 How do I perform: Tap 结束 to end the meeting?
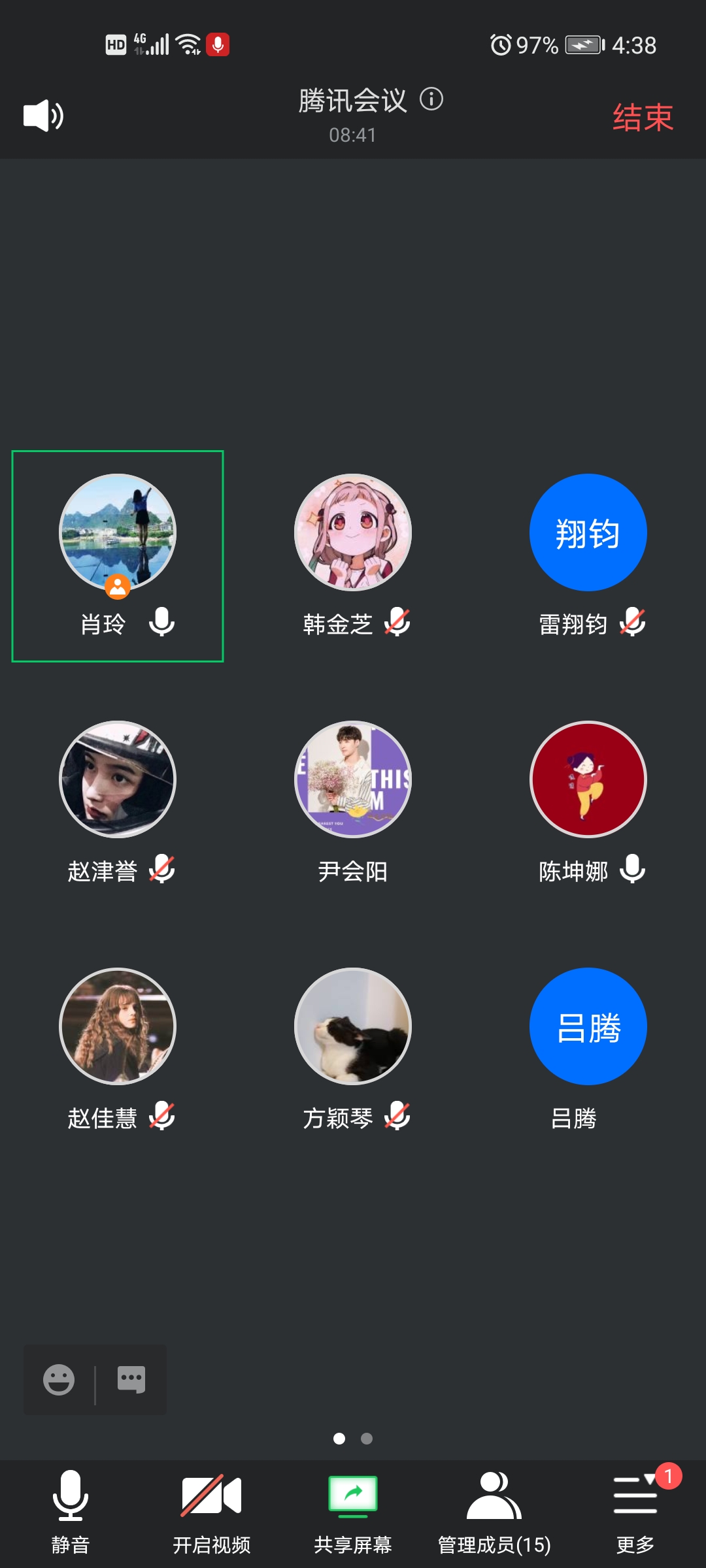click(643, 118)
